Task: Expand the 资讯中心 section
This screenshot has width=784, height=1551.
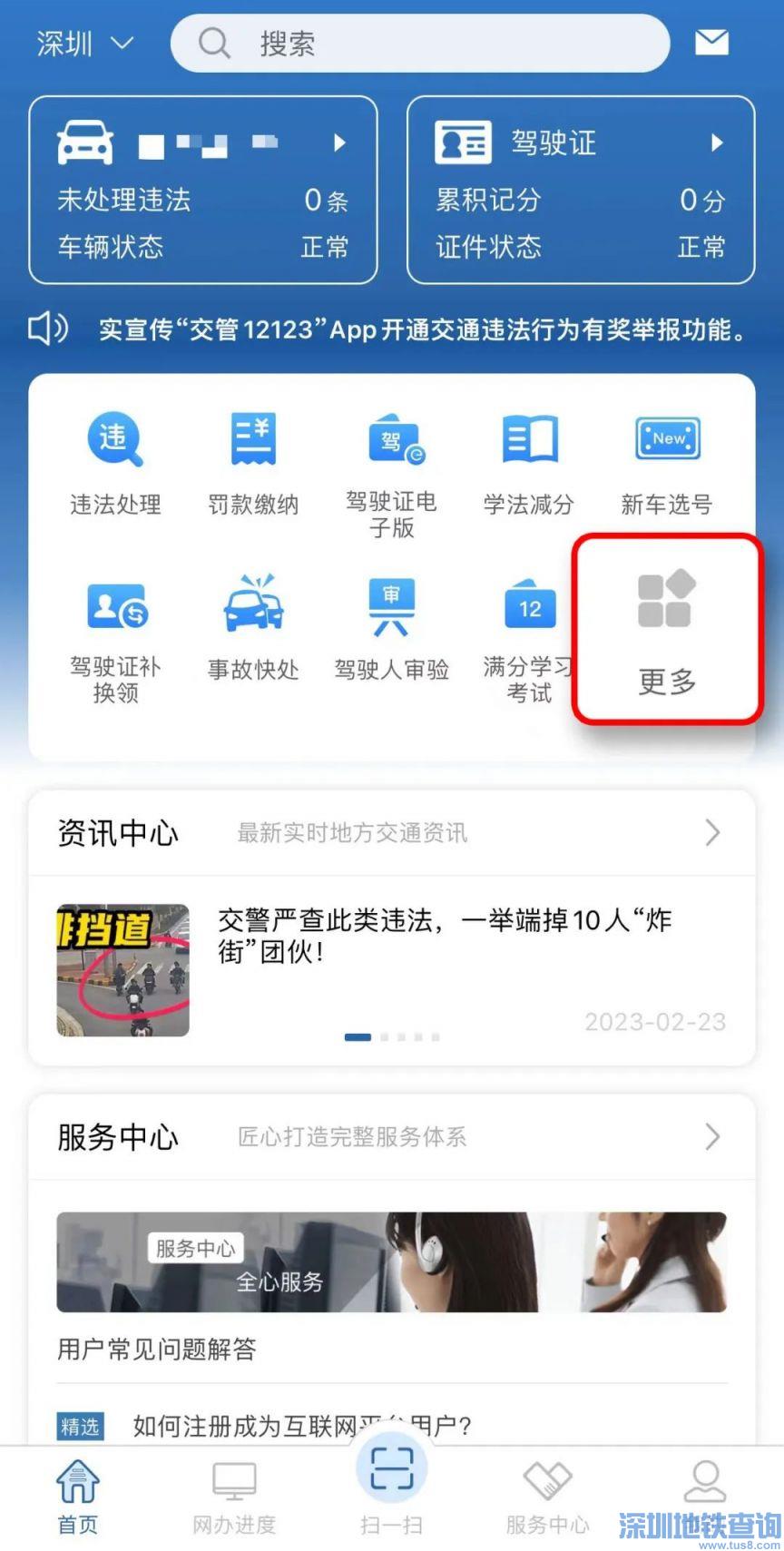Action: tap(712, 832)
